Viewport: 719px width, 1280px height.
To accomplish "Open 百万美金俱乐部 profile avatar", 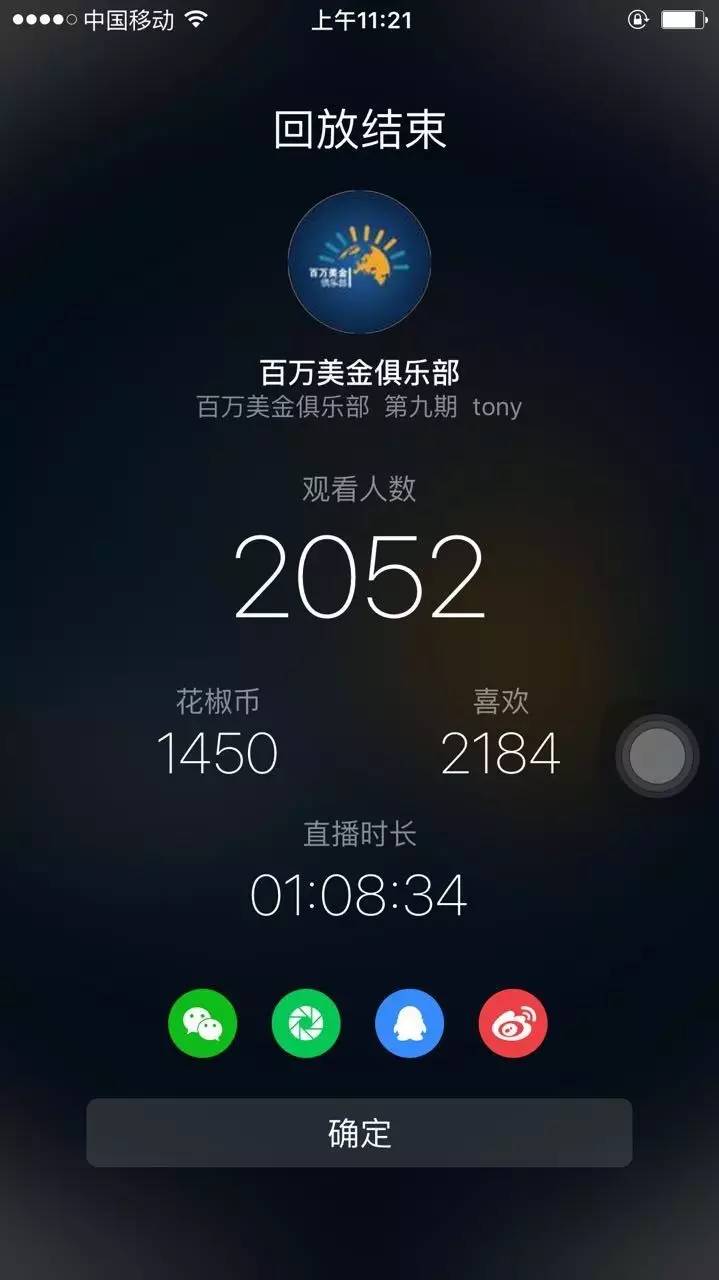I will (x=359, y=262).
